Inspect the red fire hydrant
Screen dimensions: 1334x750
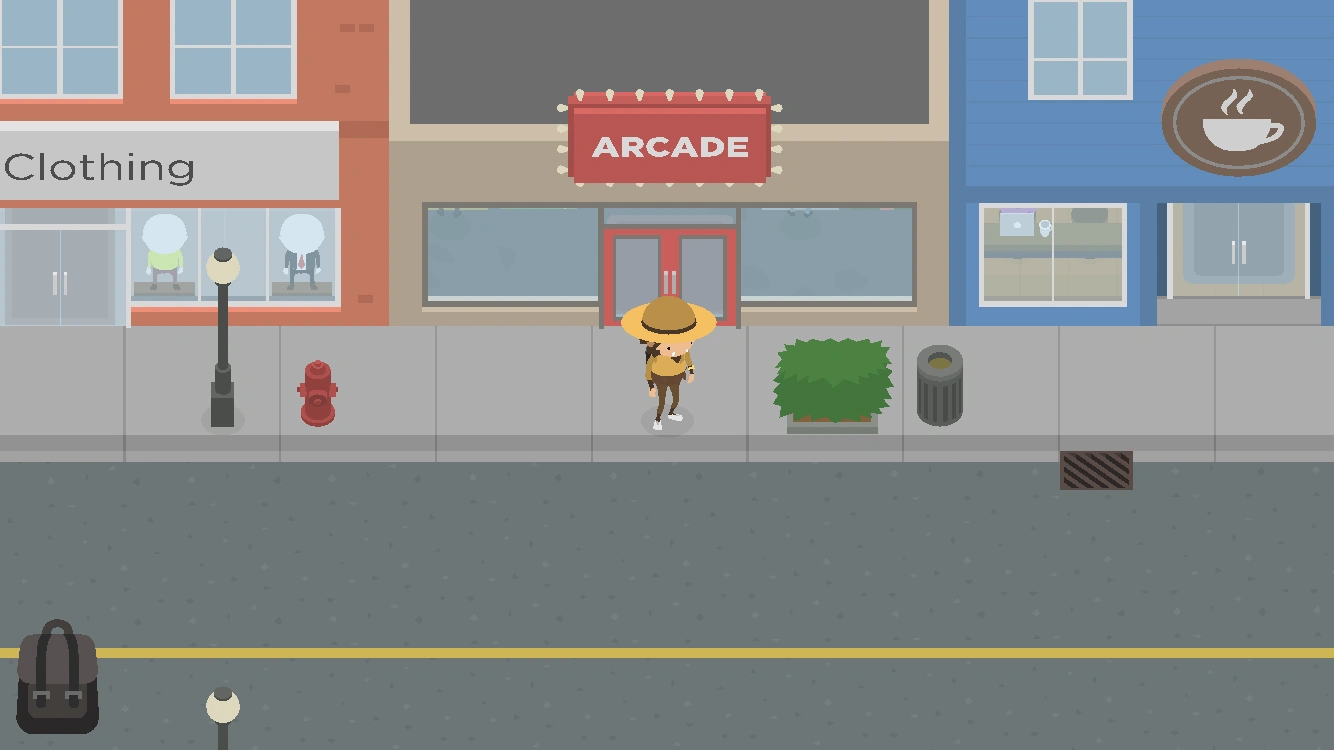(317, 394)
